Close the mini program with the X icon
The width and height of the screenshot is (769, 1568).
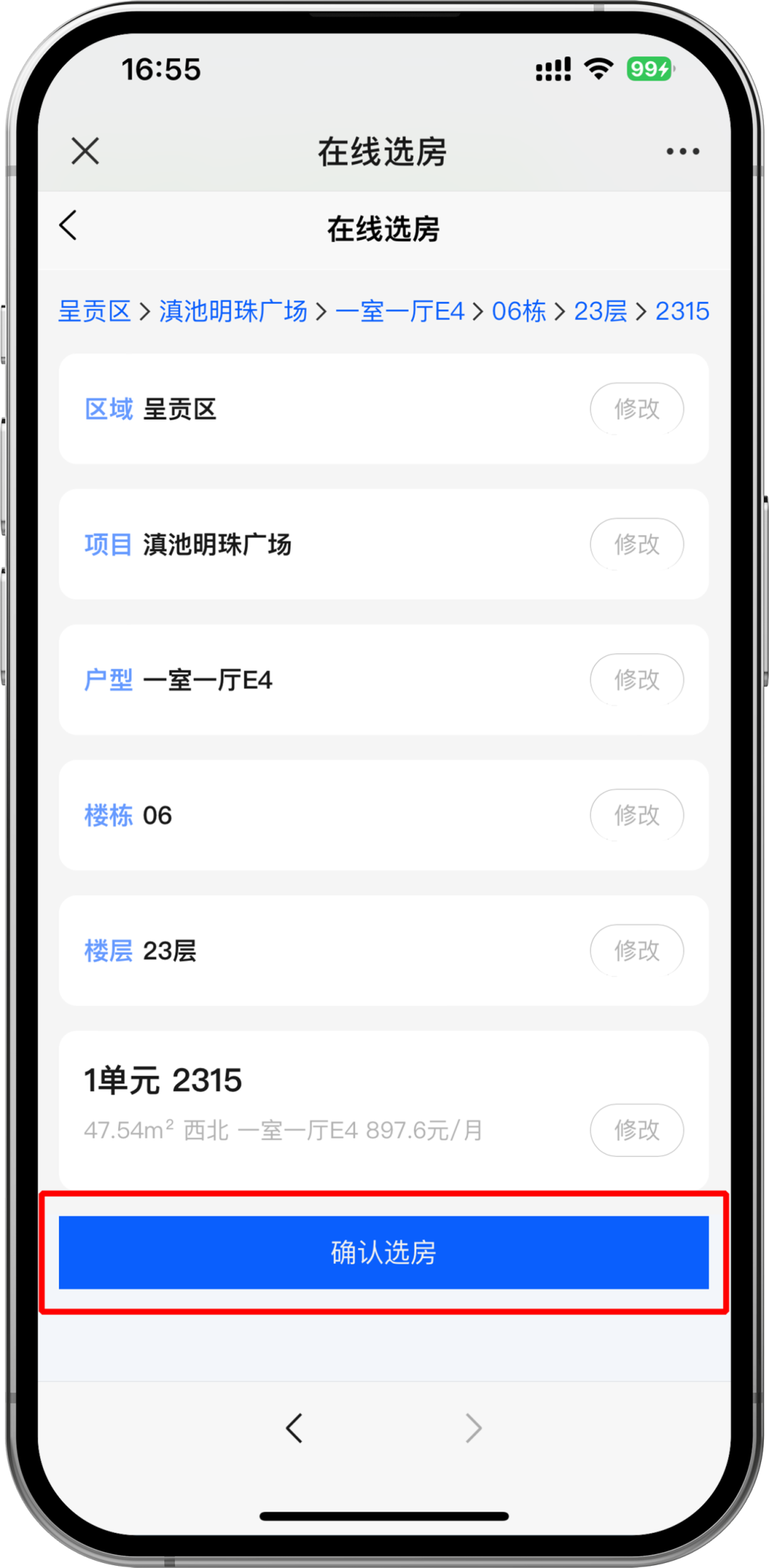pyautogui.click(x=85, y=151)
